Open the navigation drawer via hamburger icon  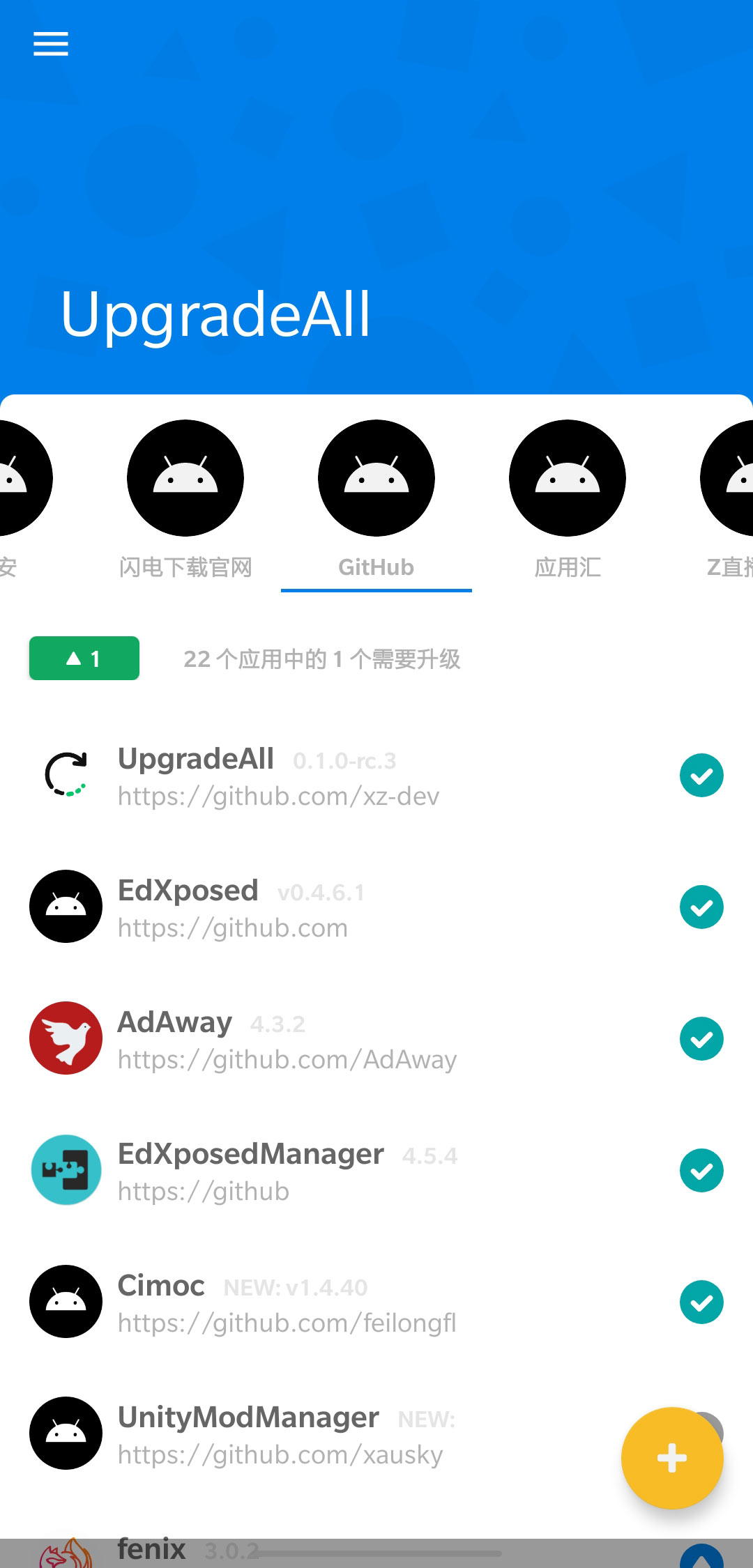[x=50, y=44]
